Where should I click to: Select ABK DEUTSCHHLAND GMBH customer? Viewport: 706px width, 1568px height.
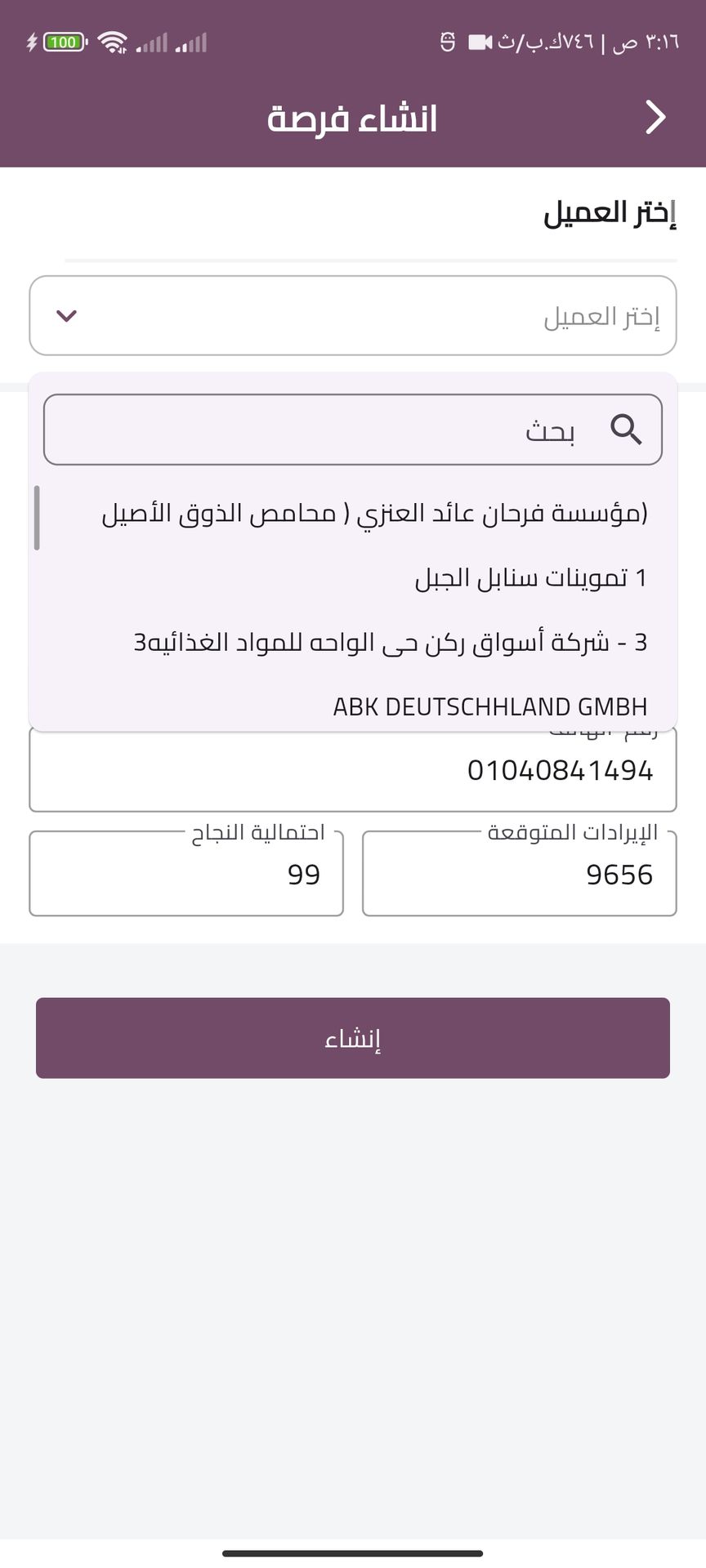pos(490,706)
